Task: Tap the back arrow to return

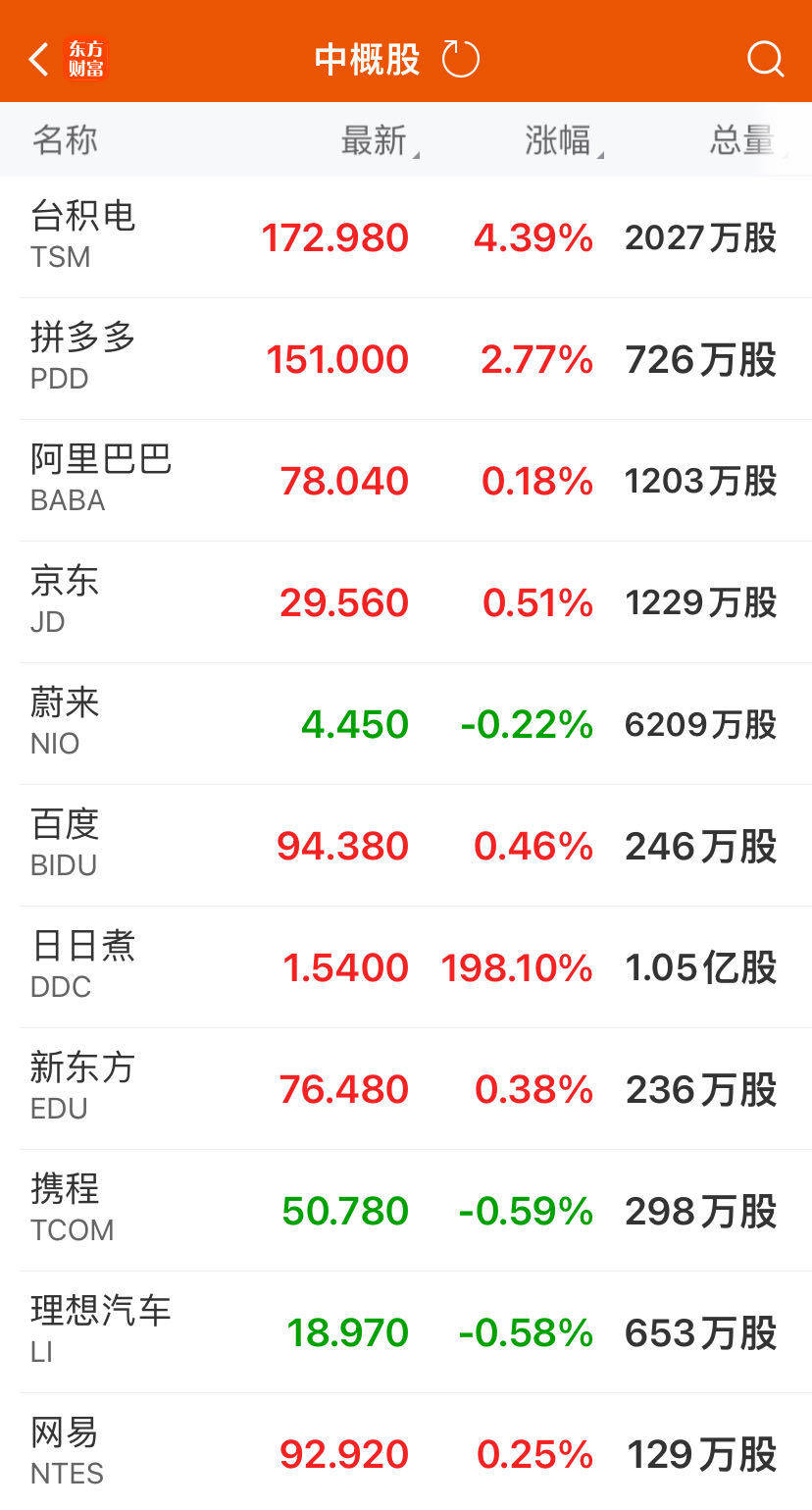Action: 37,58
